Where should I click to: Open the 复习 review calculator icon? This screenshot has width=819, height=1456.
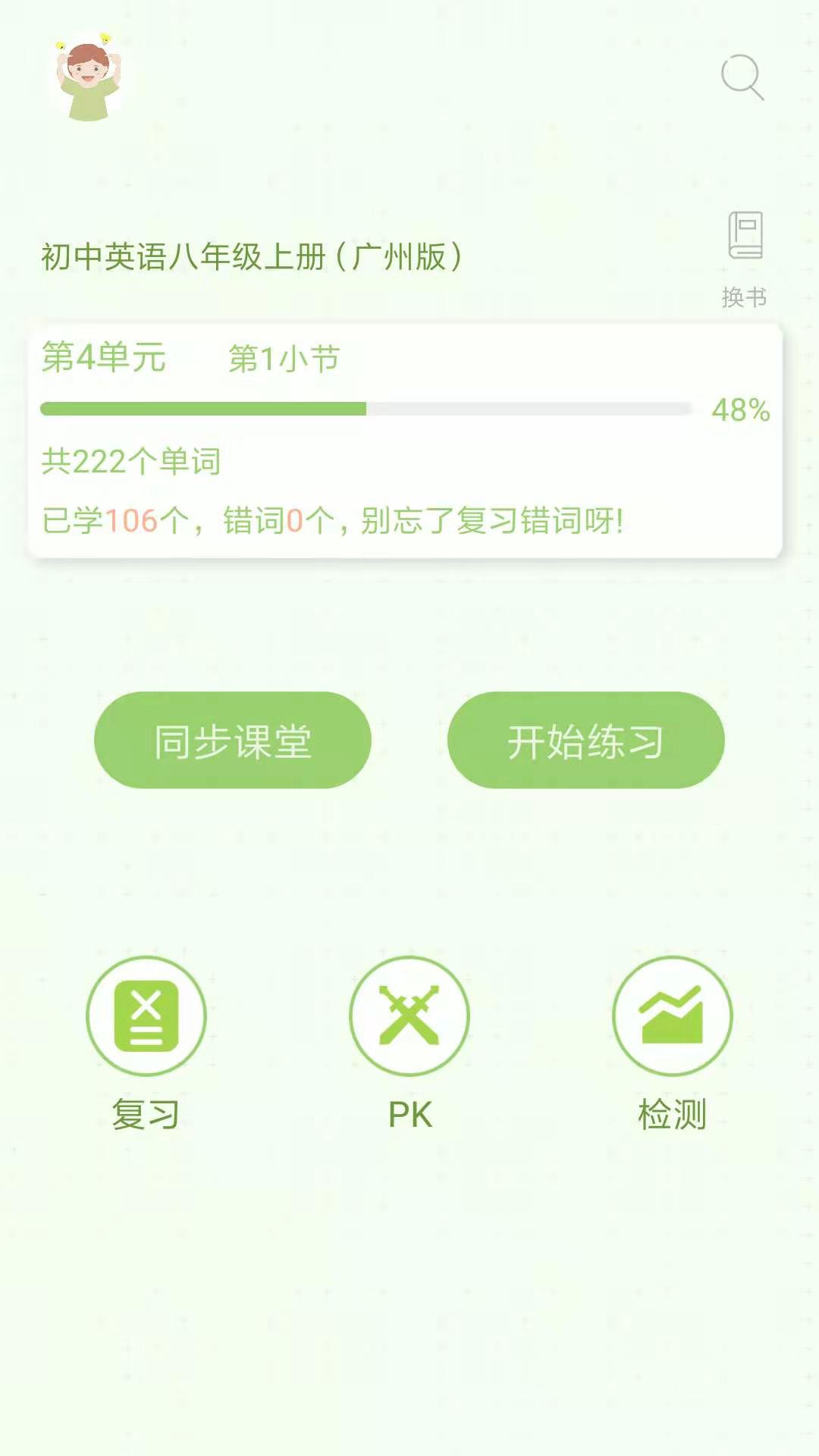146,1016
